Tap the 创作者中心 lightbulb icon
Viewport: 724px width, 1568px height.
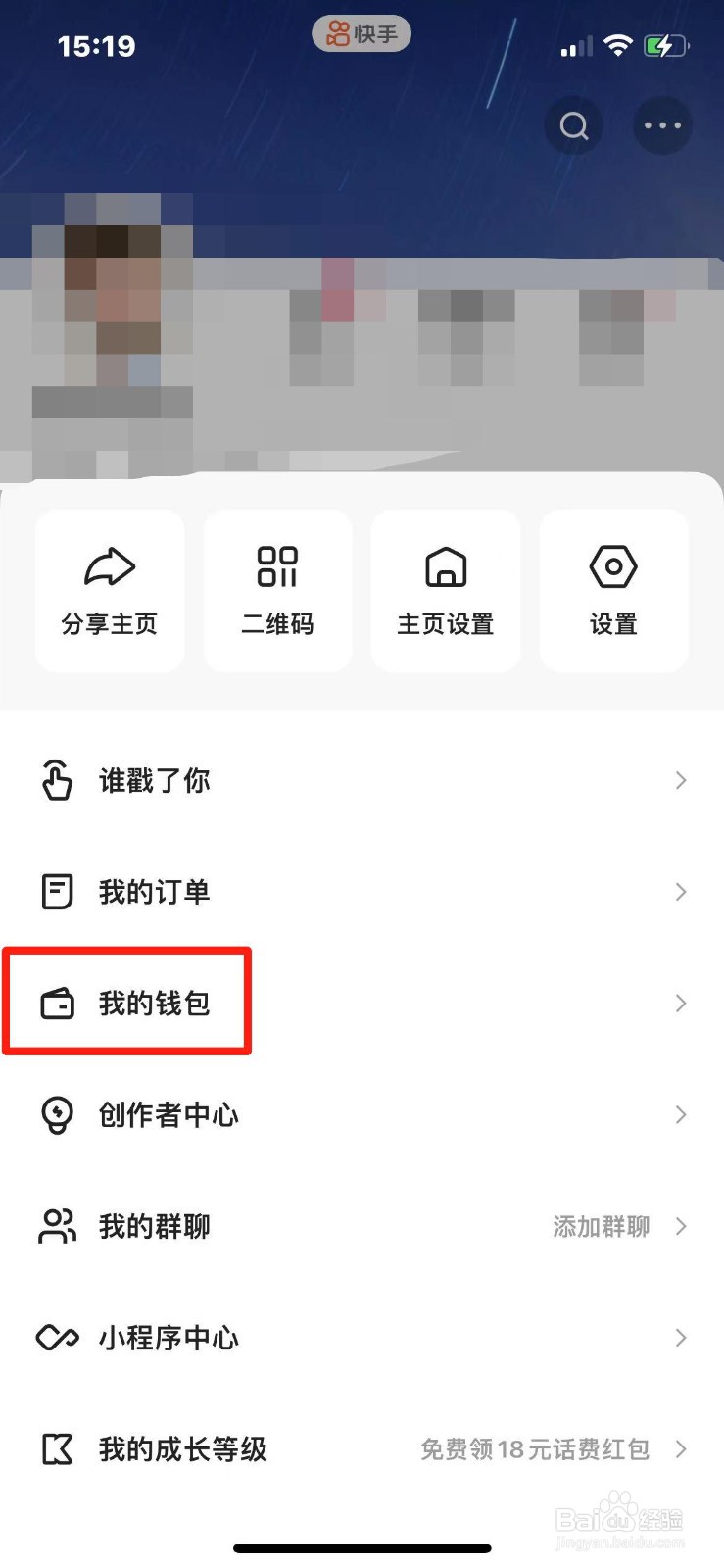click(x=57, y=1114)
